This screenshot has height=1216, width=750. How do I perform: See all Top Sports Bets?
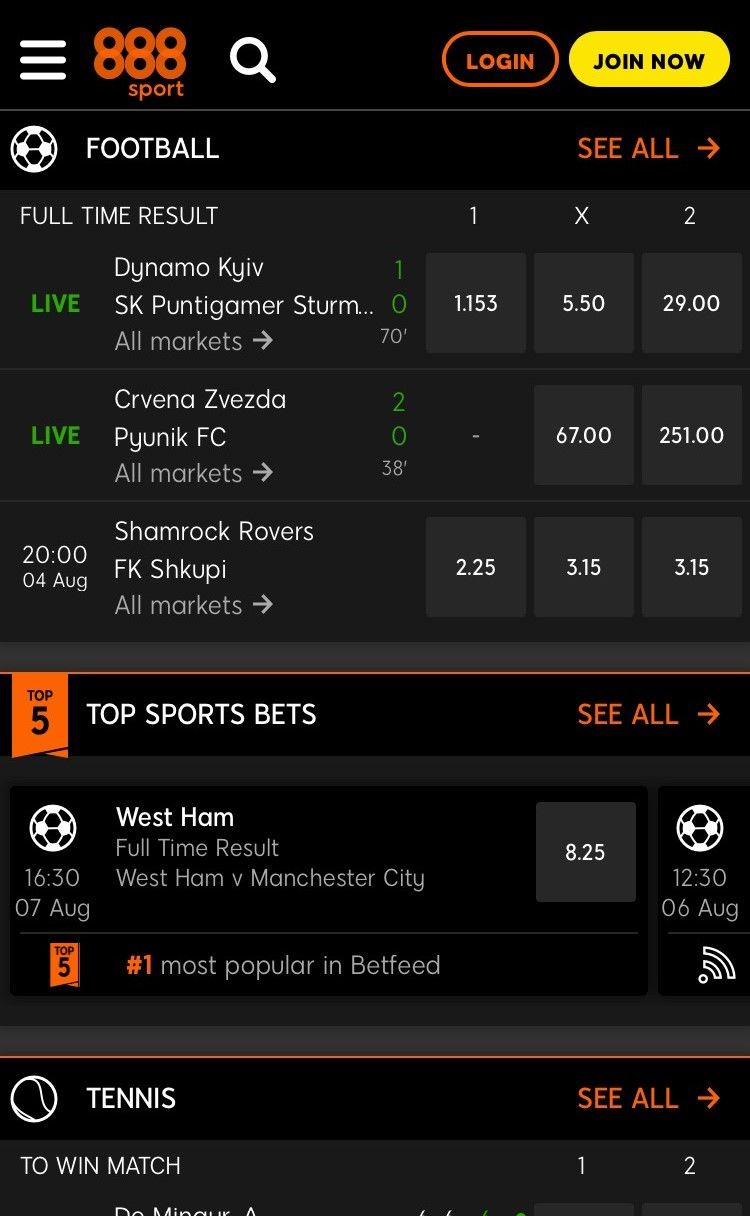pyautogui.click(x=648, y=714)
